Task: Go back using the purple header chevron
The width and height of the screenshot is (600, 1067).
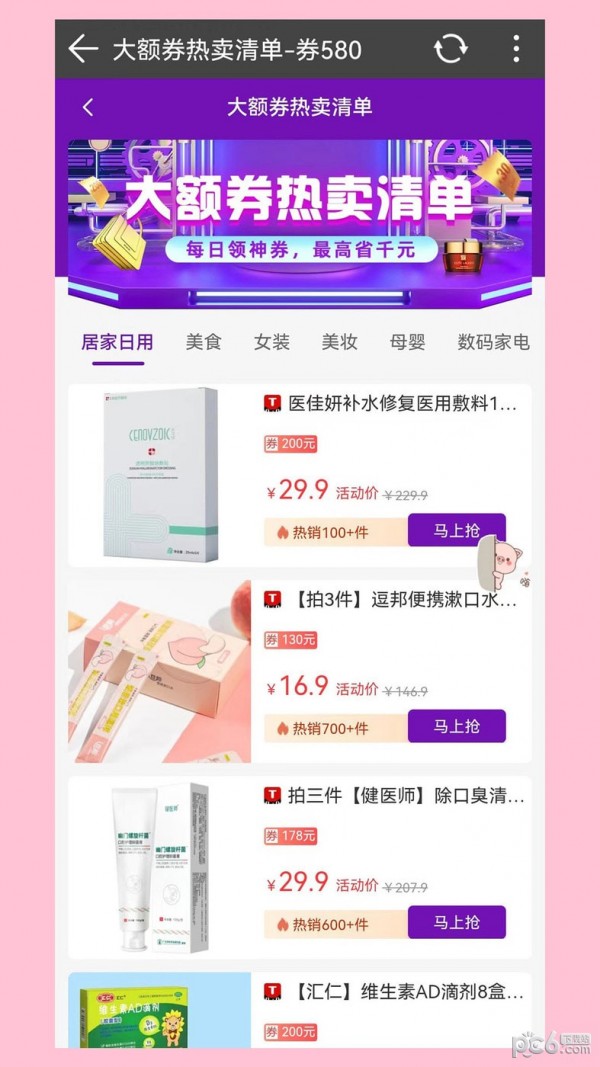Action: pos(88,107)
